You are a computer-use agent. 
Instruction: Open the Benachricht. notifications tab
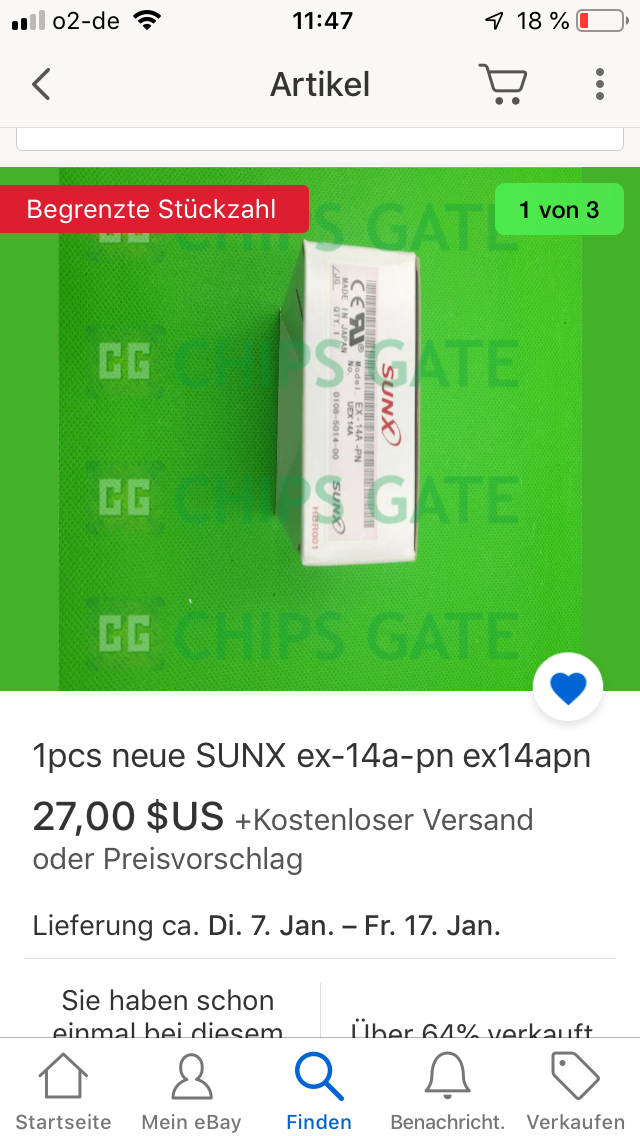click(x=447, y=1092)
